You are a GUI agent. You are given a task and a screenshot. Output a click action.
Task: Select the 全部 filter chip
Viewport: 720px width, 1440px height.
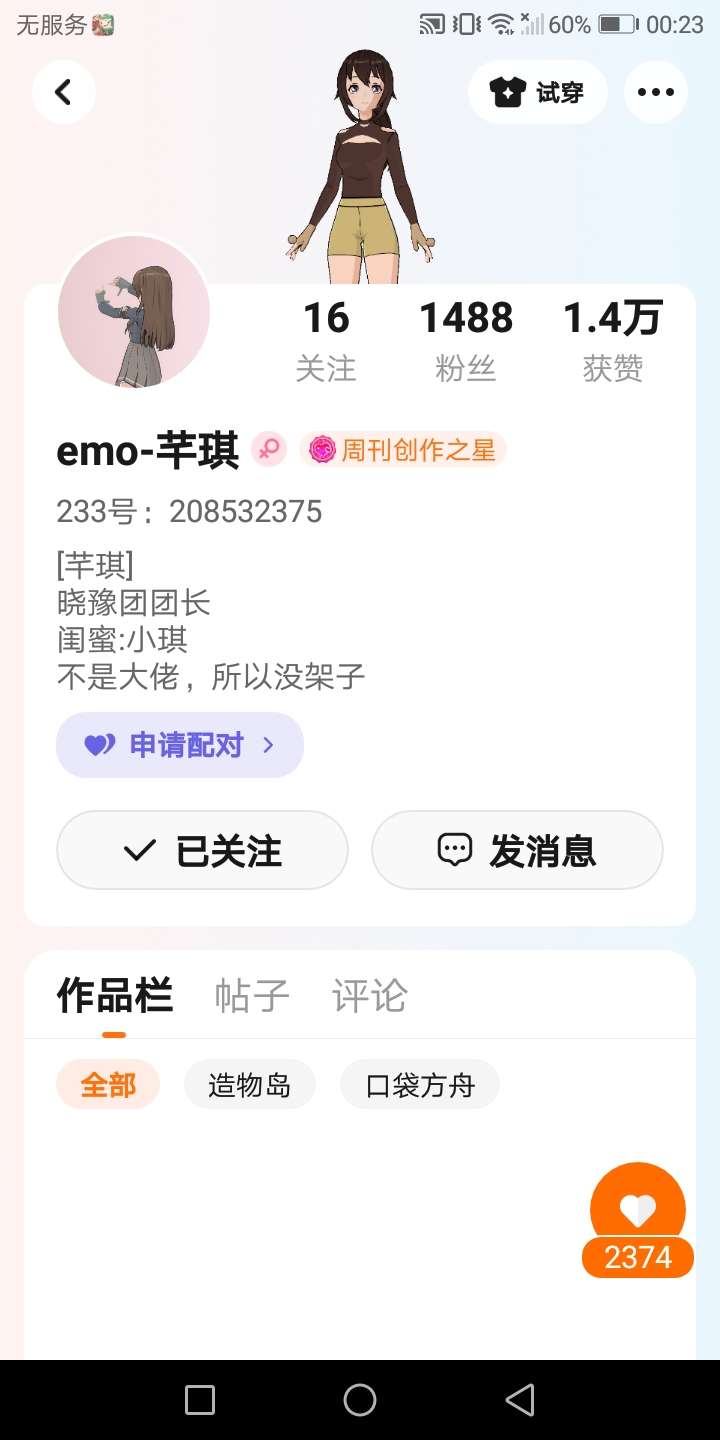(x=108, y=1085)
